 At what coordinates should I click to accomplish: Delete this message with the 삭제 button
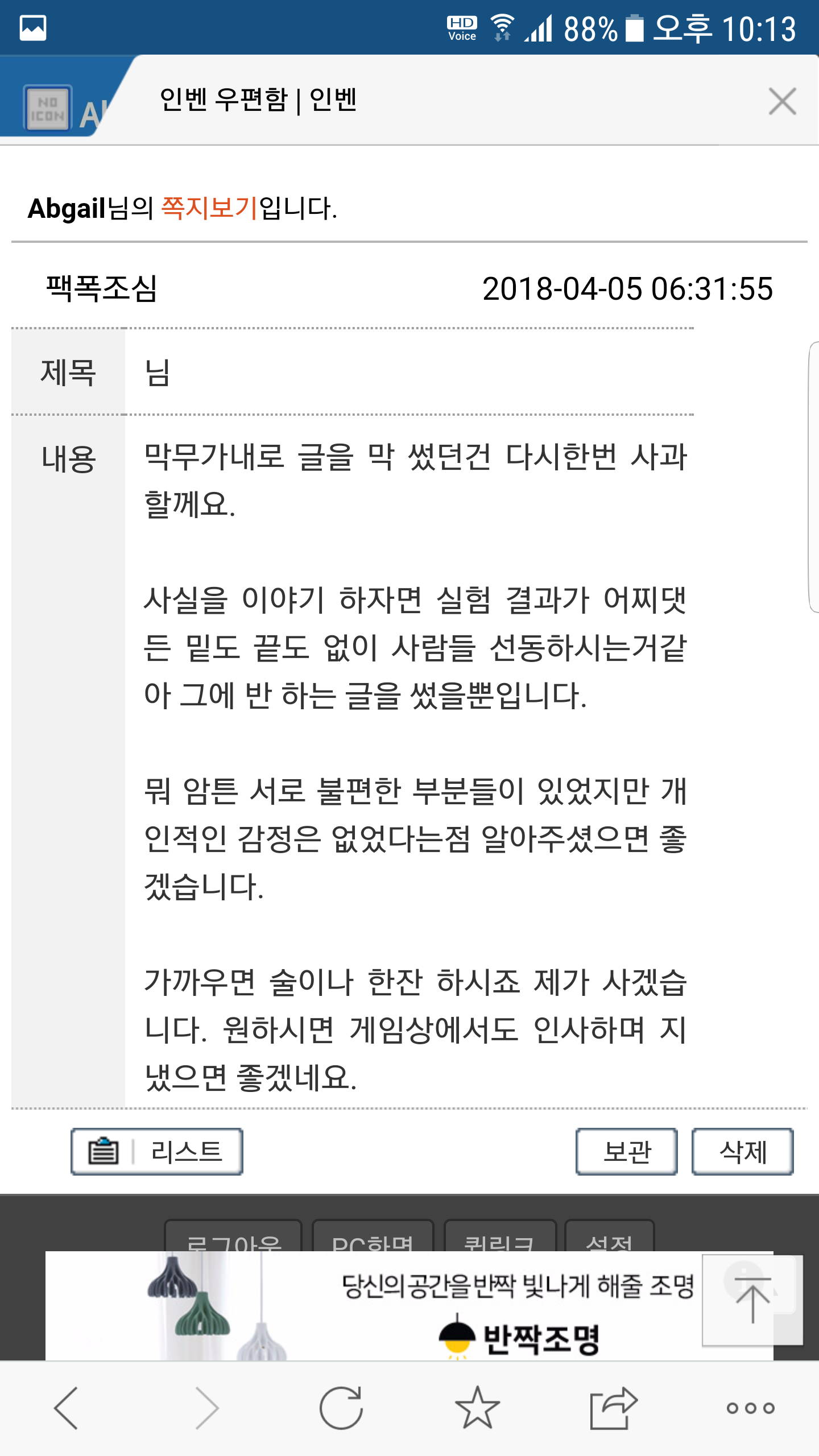pos(742,1152)
